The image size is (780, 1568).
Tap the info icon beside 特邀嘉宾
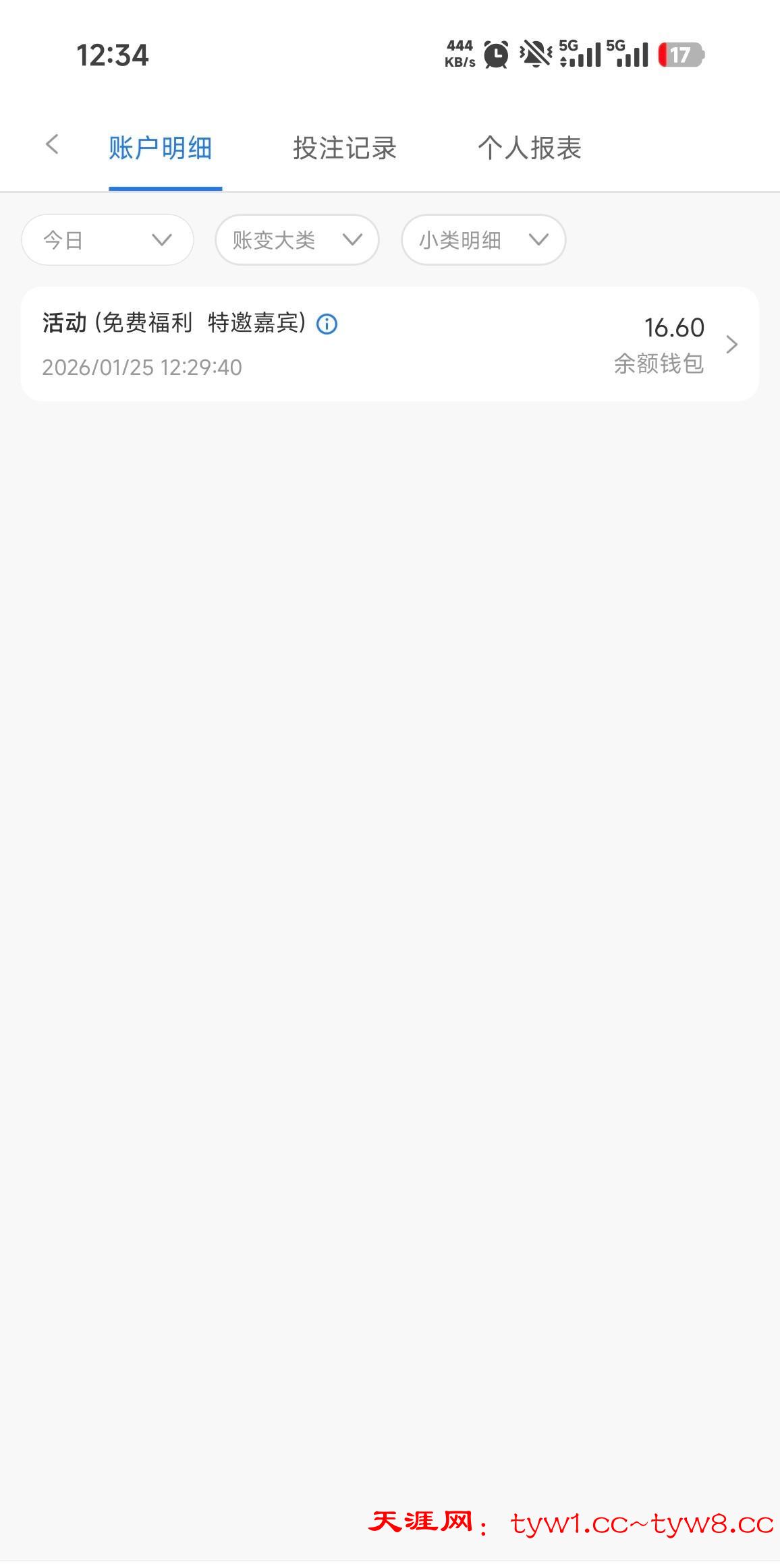coord(327,324)
